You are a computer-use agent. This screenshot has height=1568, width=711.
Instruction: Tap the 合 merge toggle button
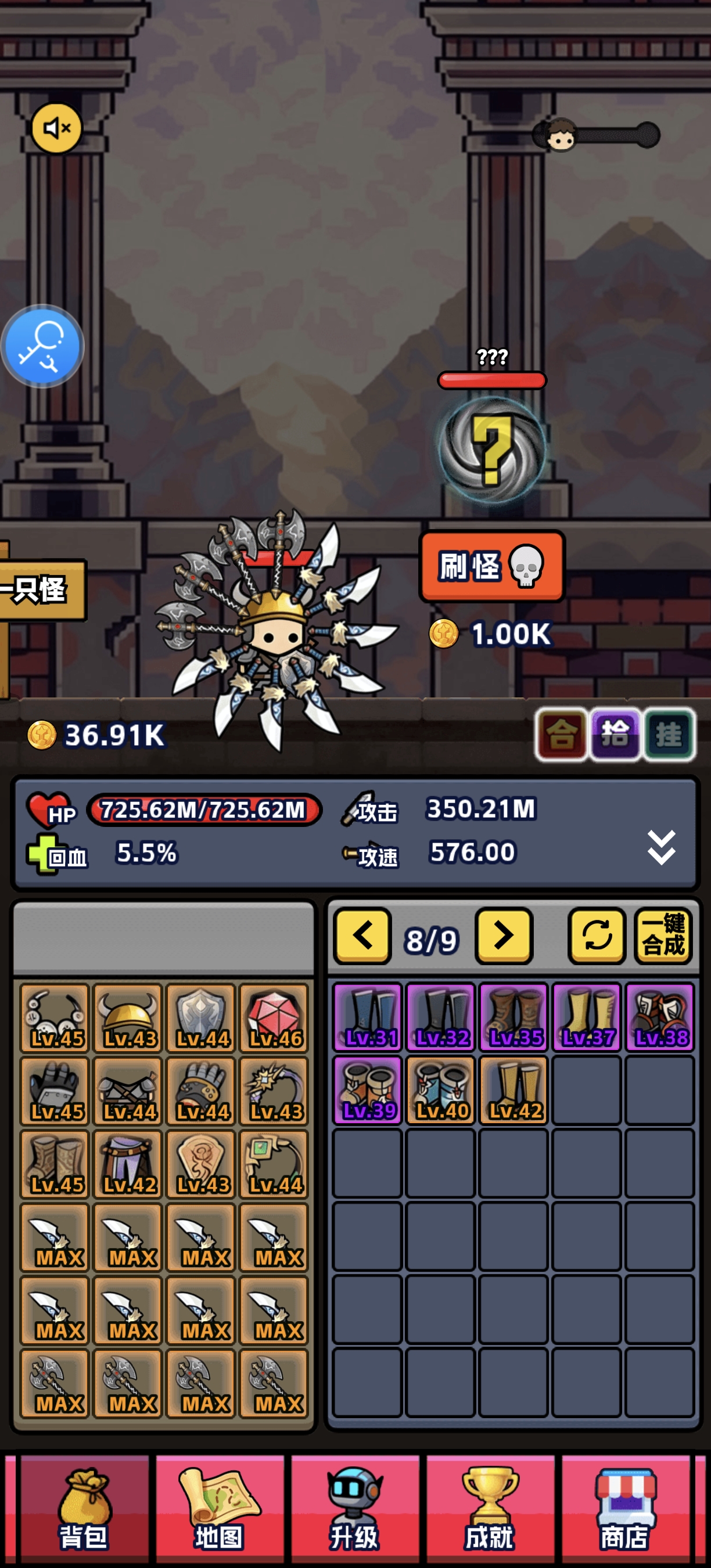(x=561, y=734)
